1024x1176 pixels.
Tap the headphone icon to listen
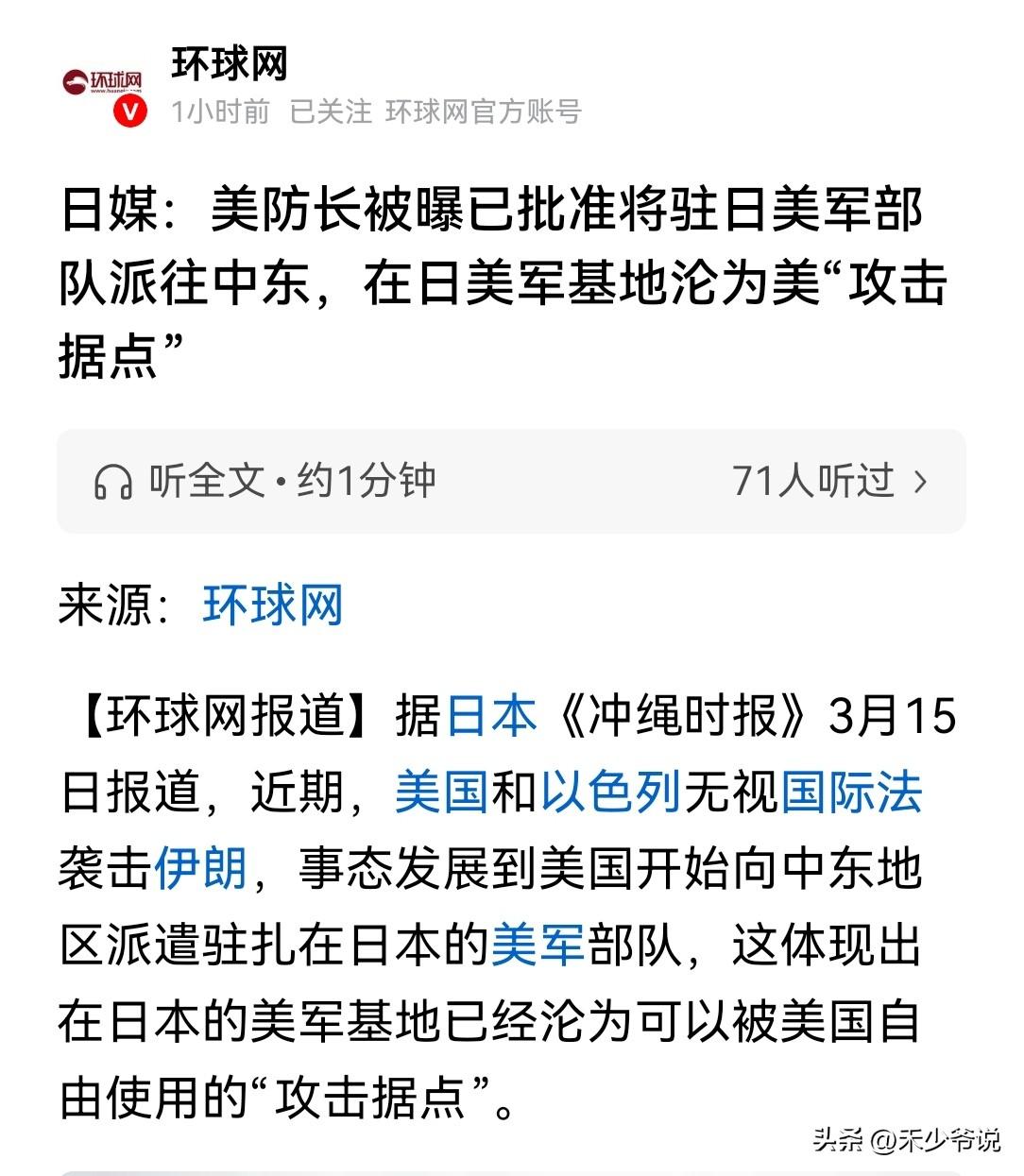coord(113,482)
